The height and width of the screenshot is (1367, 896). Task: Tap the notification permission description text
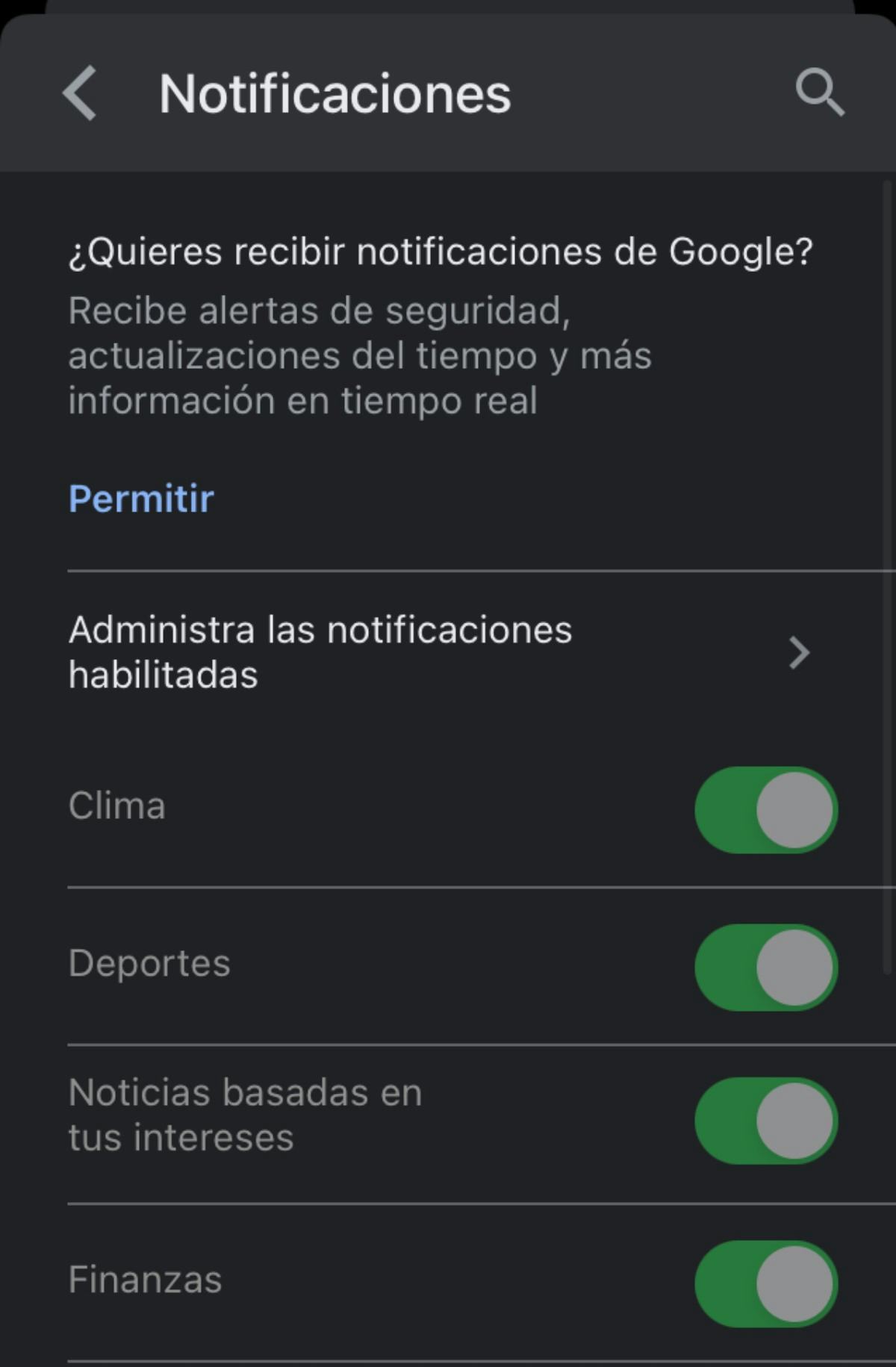tap(358, 355)
